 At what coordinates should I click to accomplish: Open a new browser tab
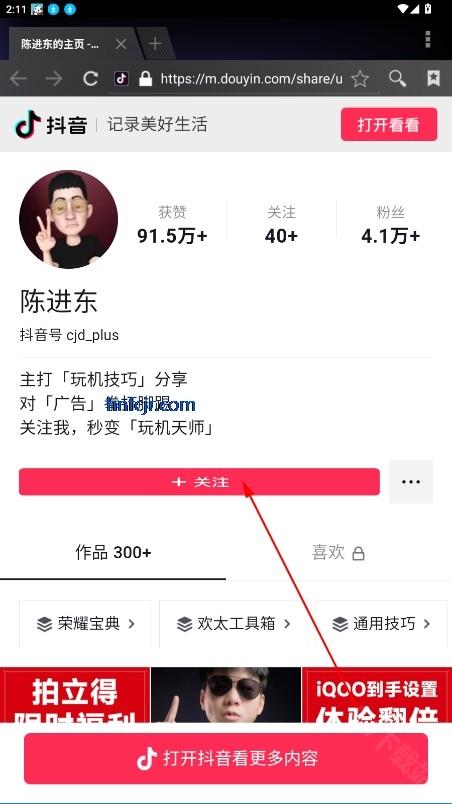point(155,44)
